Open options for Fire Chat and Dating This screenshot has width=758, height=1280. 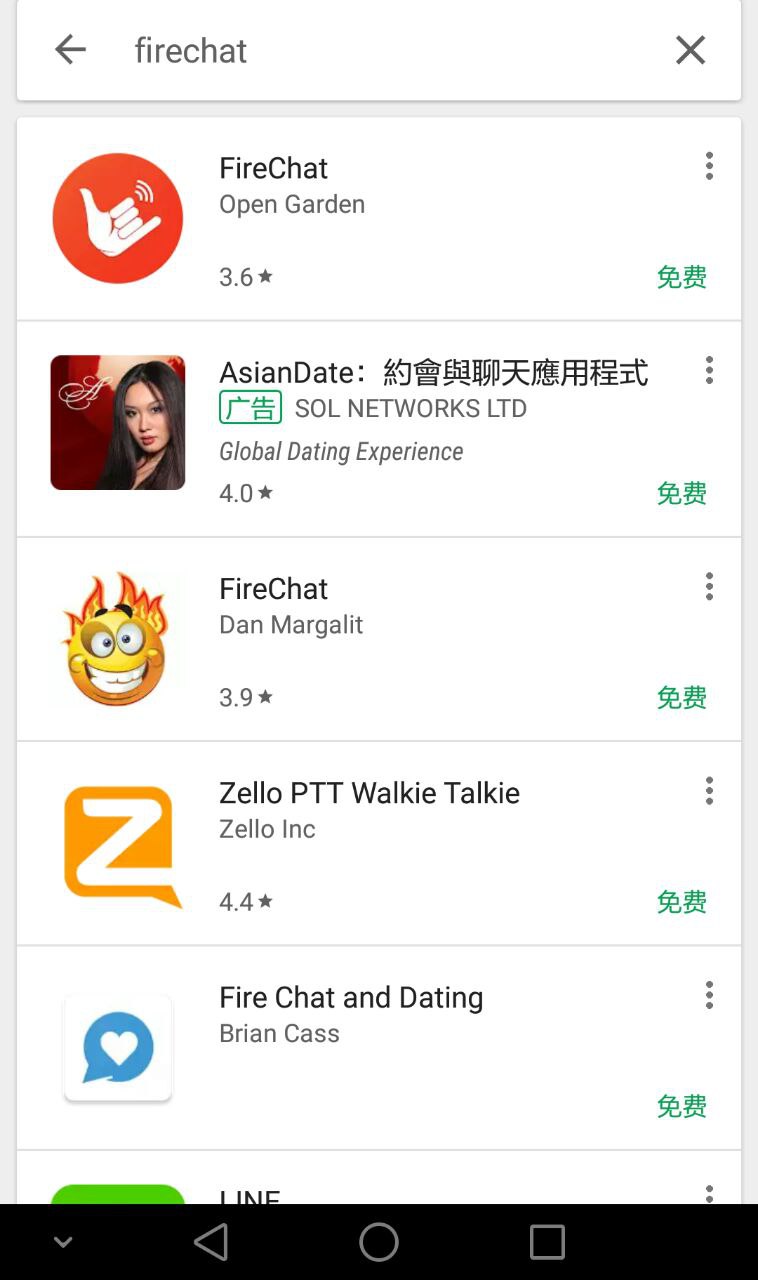(709, 995)
